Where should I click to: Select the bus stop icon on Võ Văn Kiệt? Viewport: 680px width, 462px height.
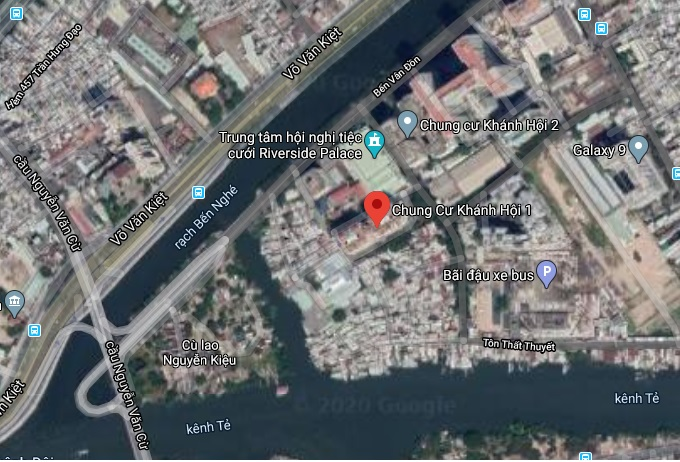[198, 192]
